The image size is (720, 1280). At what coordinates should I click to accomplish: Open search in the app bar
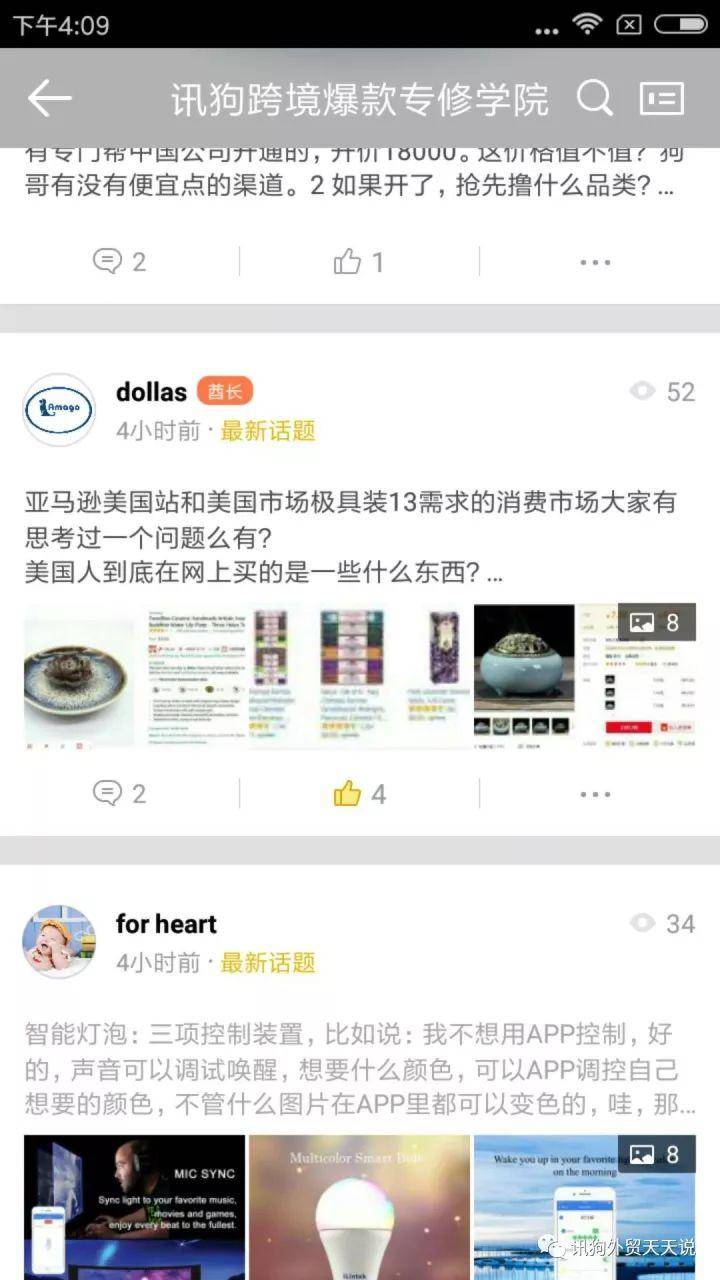(x=595, y=98)
